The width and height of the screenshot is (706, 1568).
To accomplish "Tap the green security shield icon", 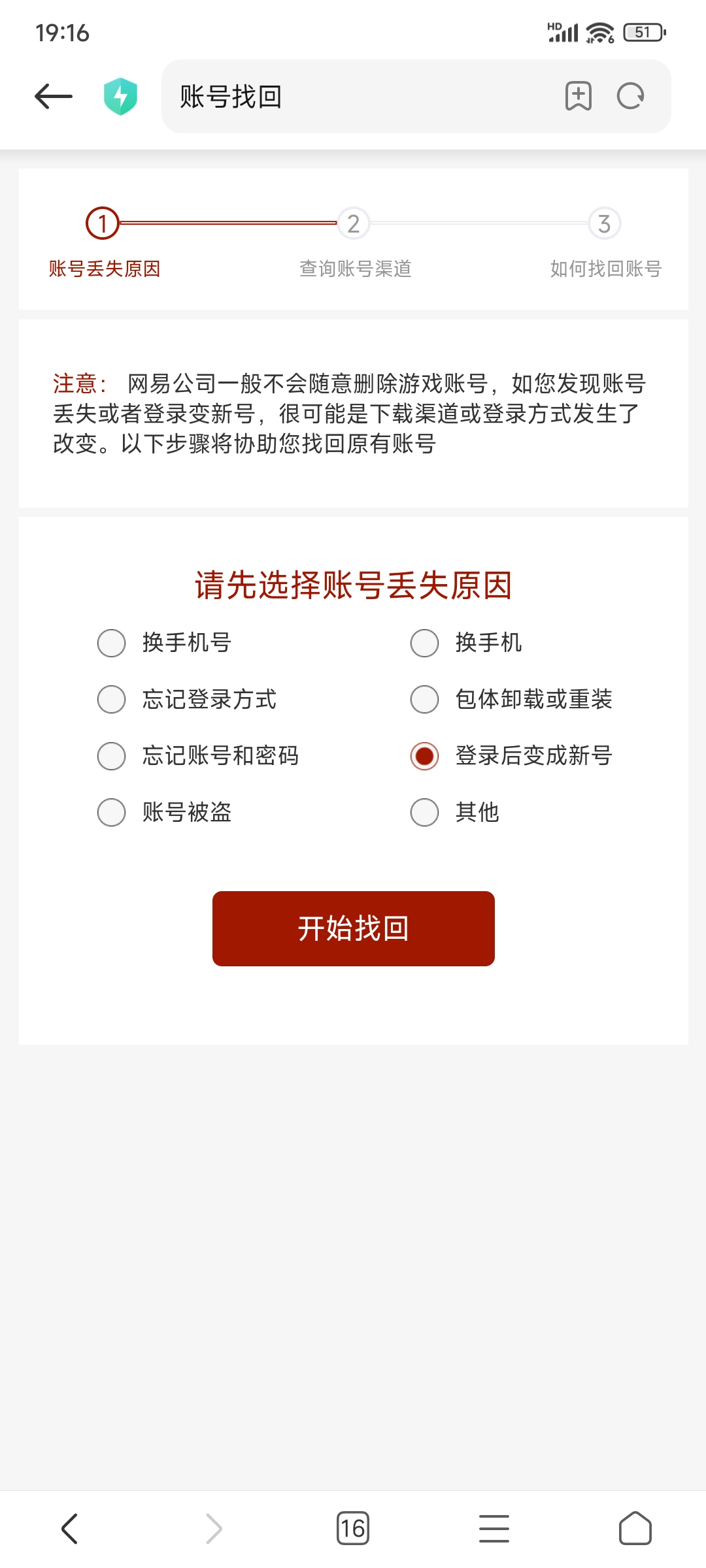I will pyautogui.click(x=120, y=97).
